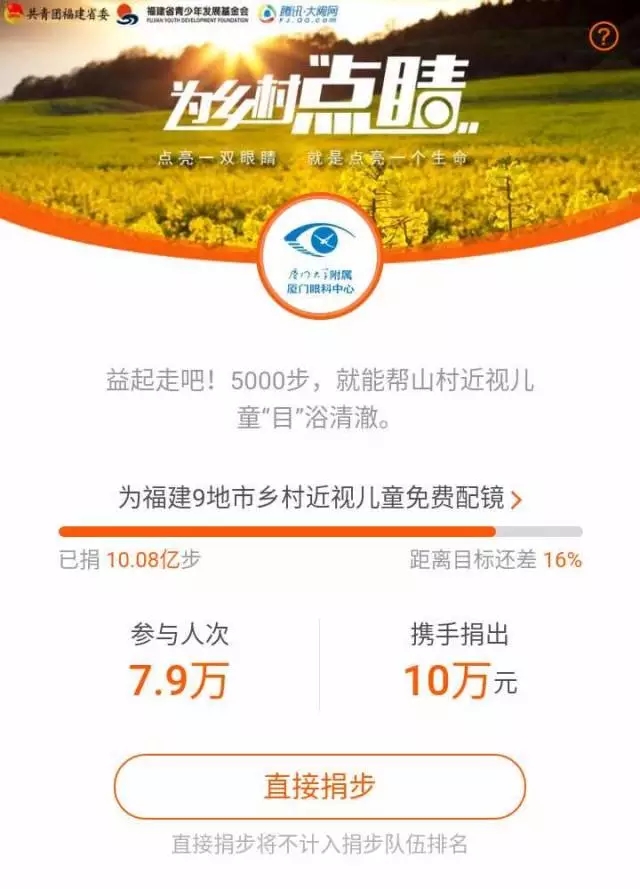Tap the 直接捐步 button
The height and width of the screenshot is (889, 640).
click(x=320, y=786)
